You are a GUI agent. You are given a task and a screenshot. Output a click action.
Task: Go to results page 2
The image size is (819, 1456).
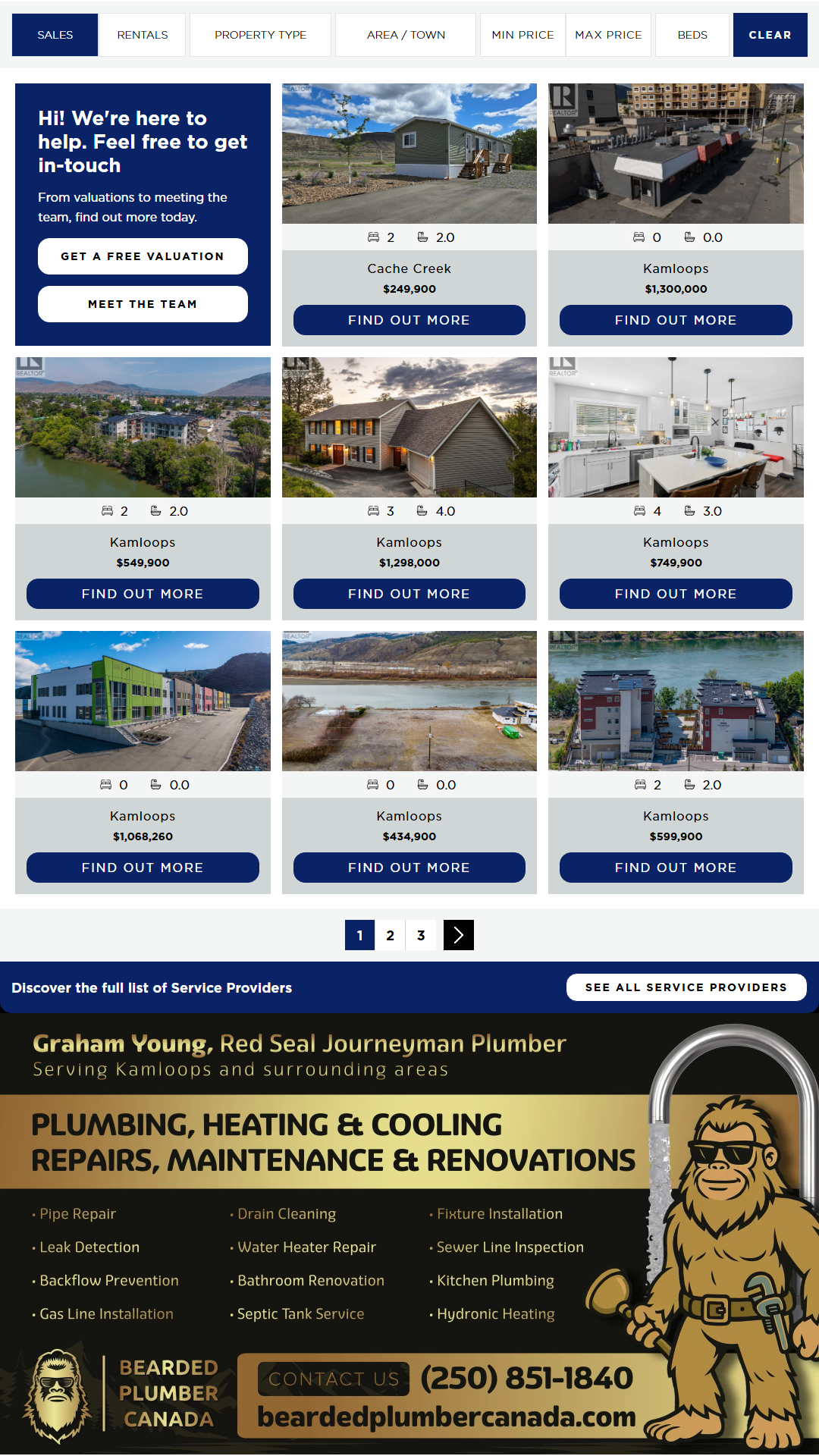pos(390,935)
